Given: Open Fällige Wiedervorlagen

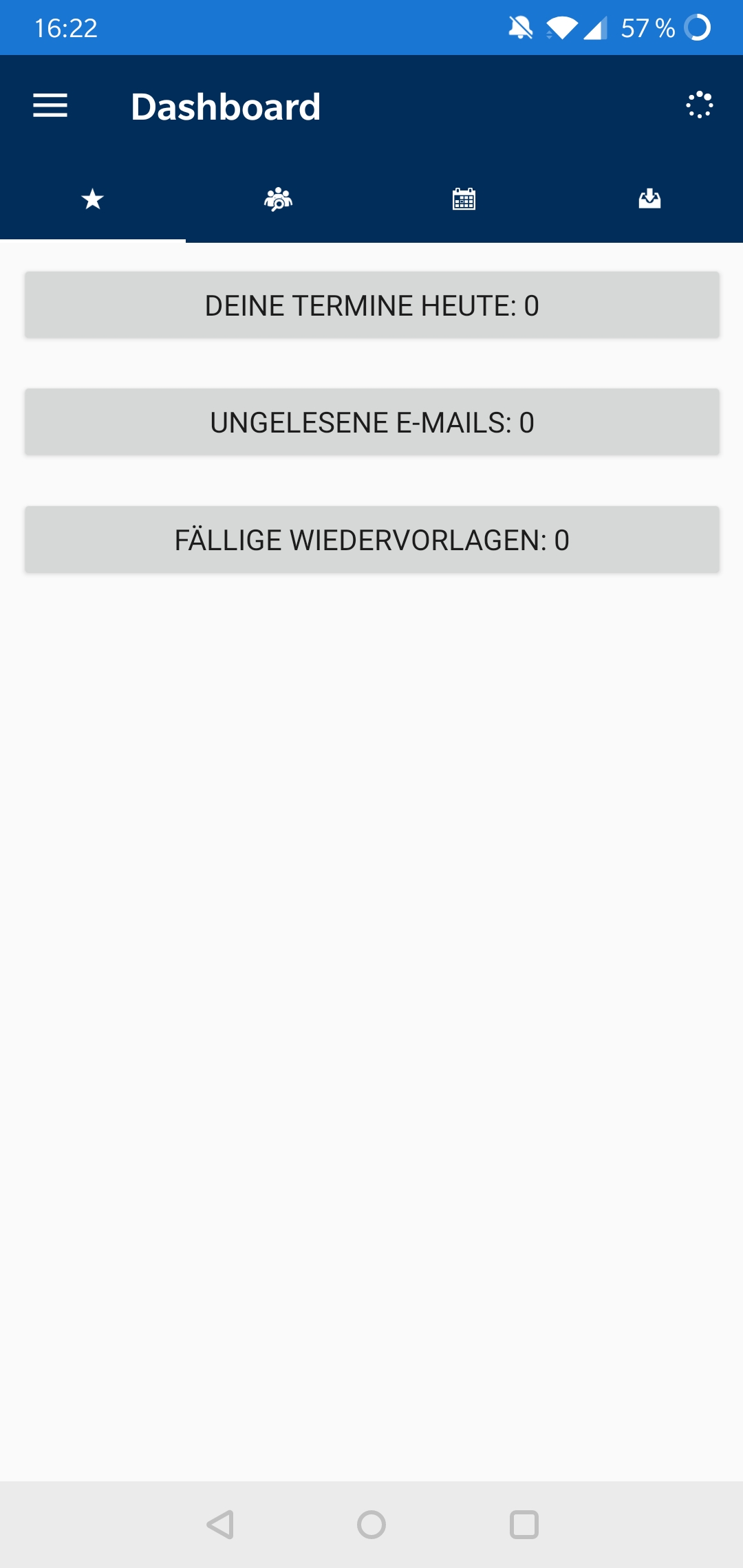Looking at the screenshot, I should click(x=372, y=540).
